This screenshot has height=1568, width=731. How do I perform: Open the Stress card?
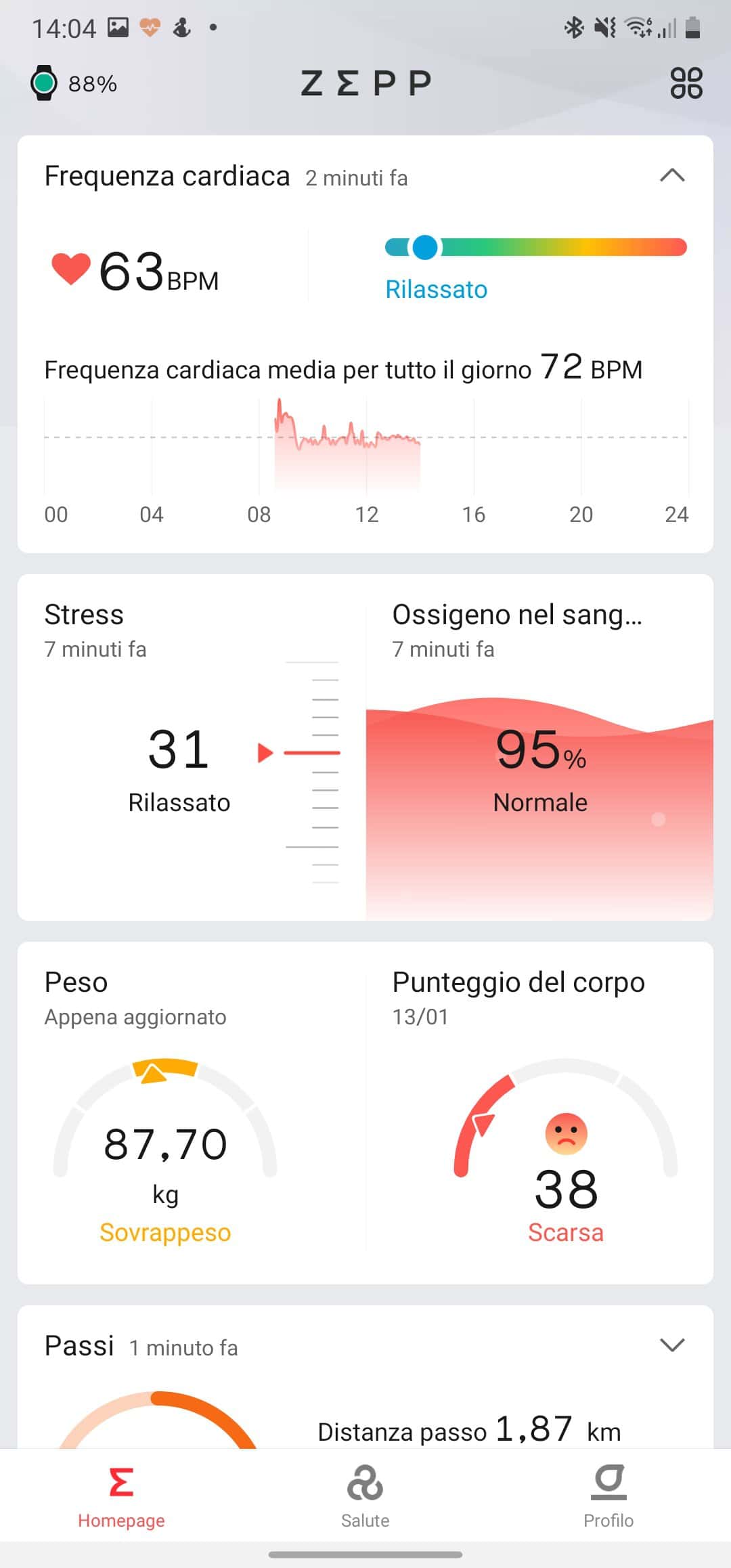[x=192, y=747]
